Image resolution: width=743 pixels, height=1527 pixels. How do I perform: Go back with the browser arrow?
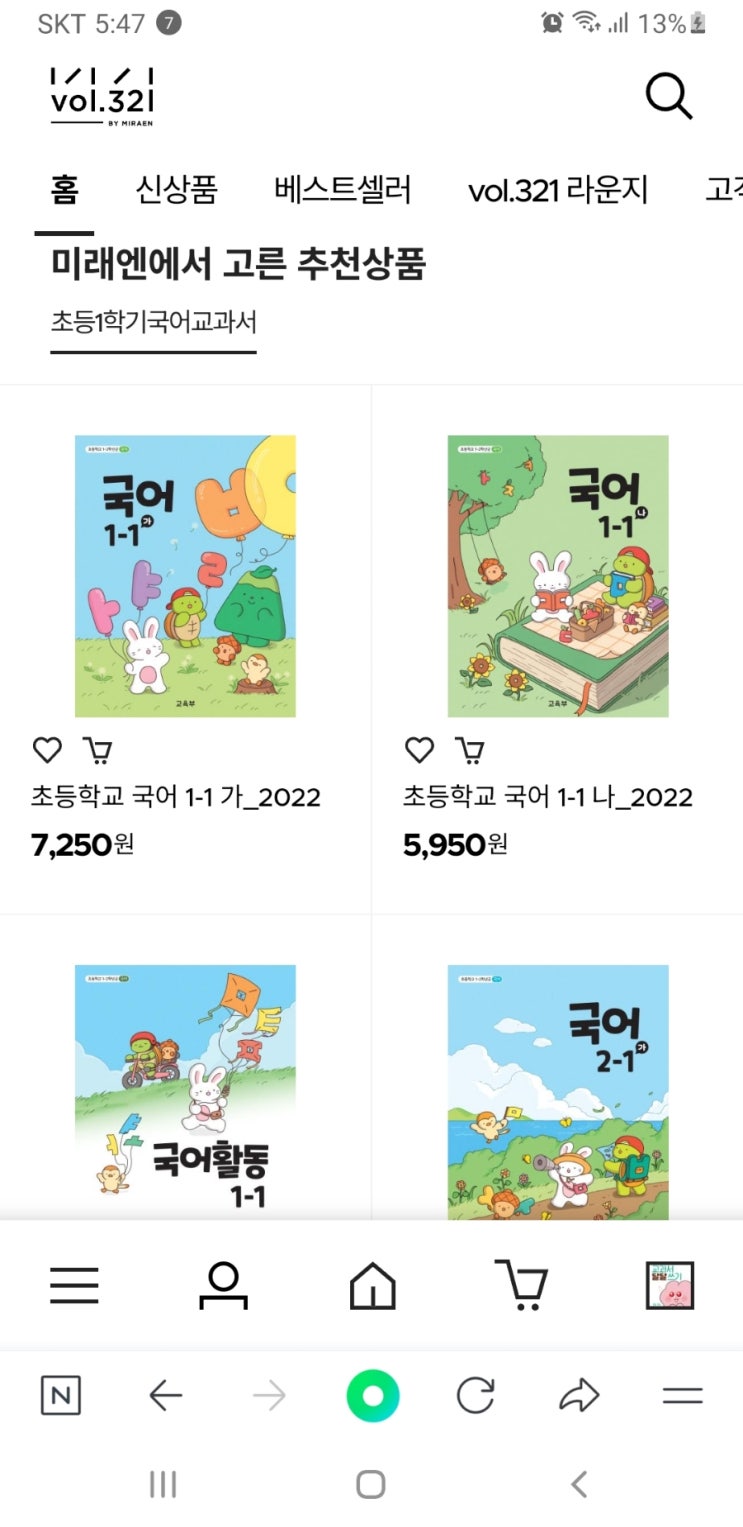tap(165, 1396)
